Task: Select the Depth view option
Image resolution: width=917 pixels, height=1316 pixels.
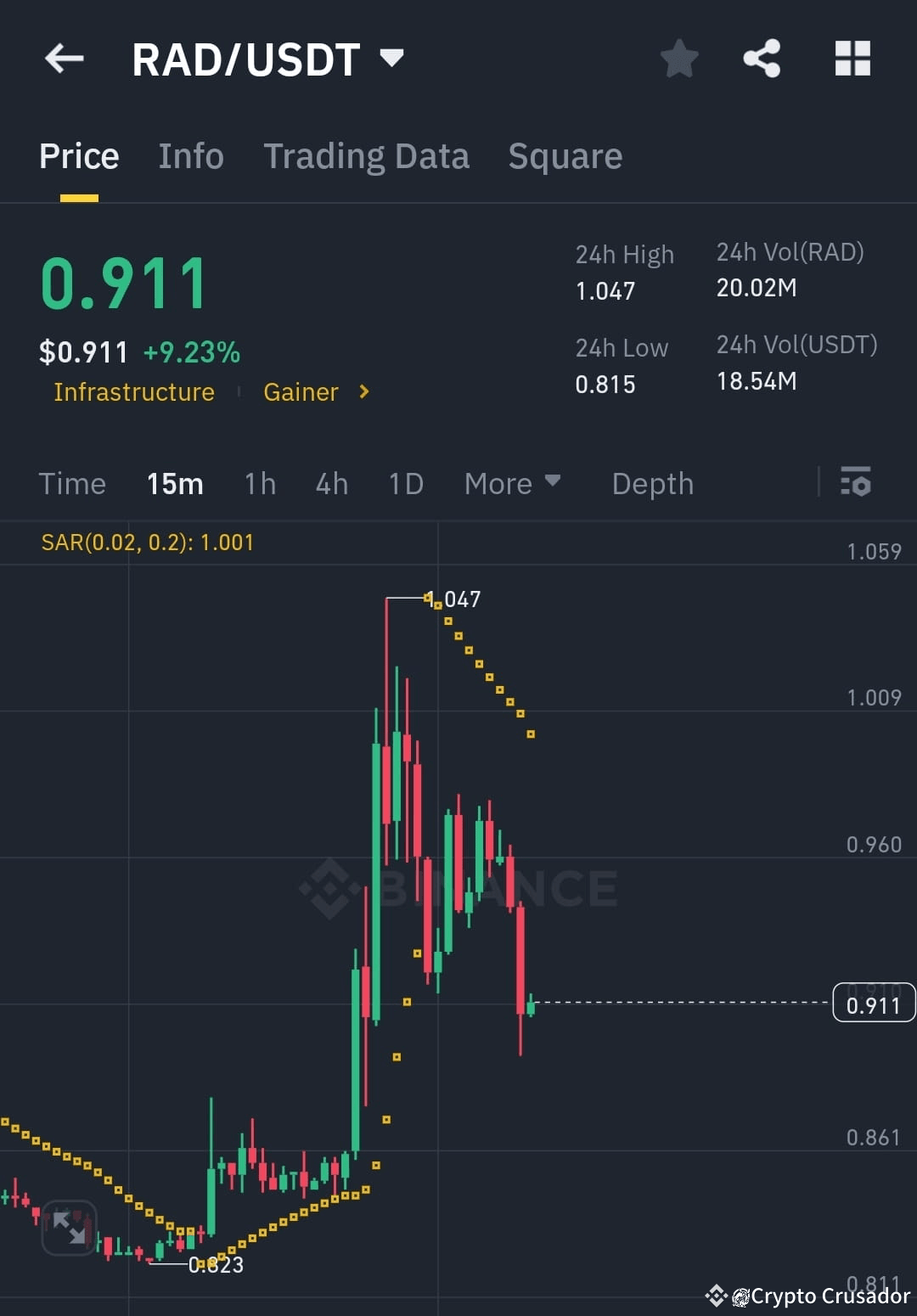Action: click(x=652, y=483)
